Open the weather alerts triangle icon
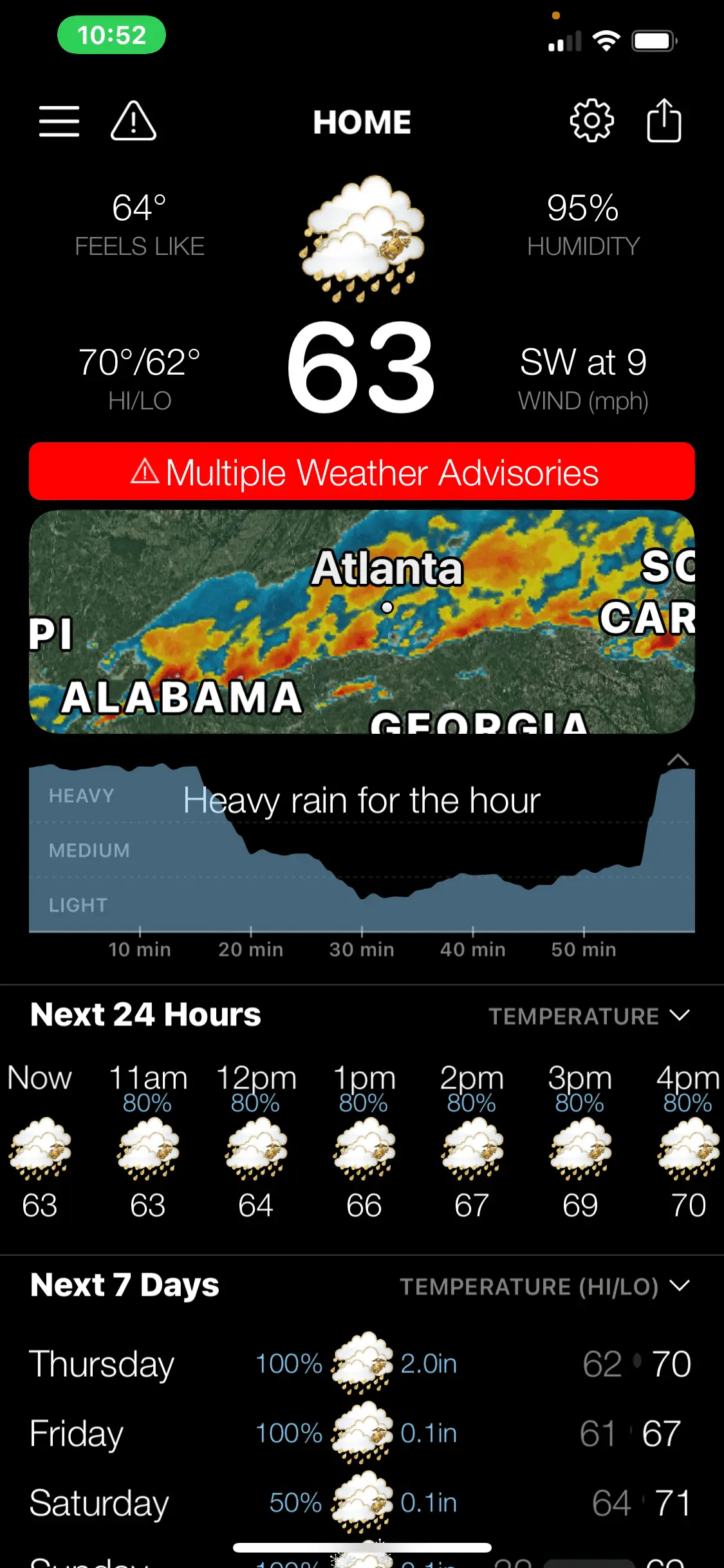Viewport: 724px width, 1568px height. click(133, 121)
